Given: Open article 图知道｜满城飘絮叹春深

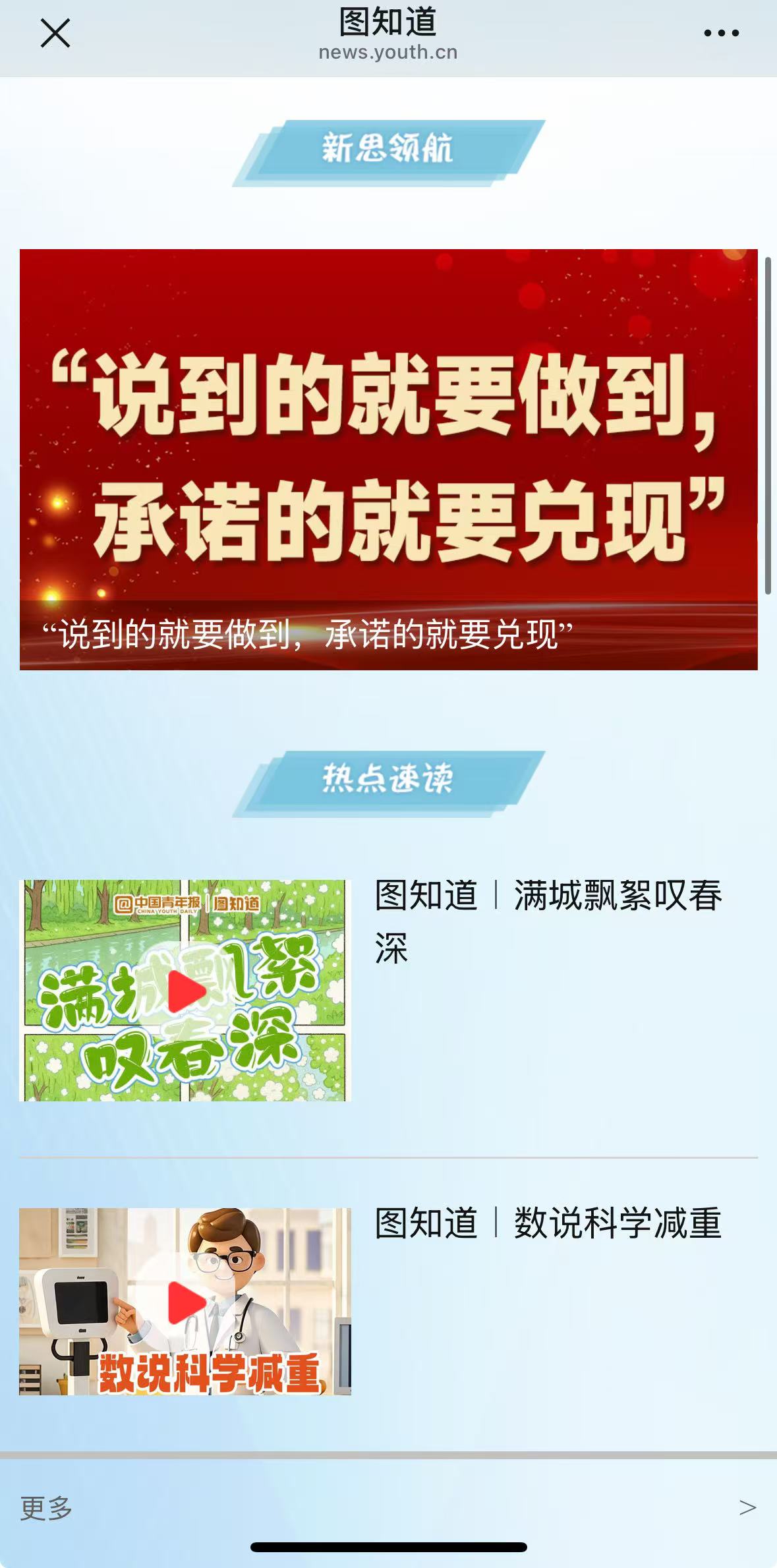Looking at the screenshot, I should [x=548, y=920].
